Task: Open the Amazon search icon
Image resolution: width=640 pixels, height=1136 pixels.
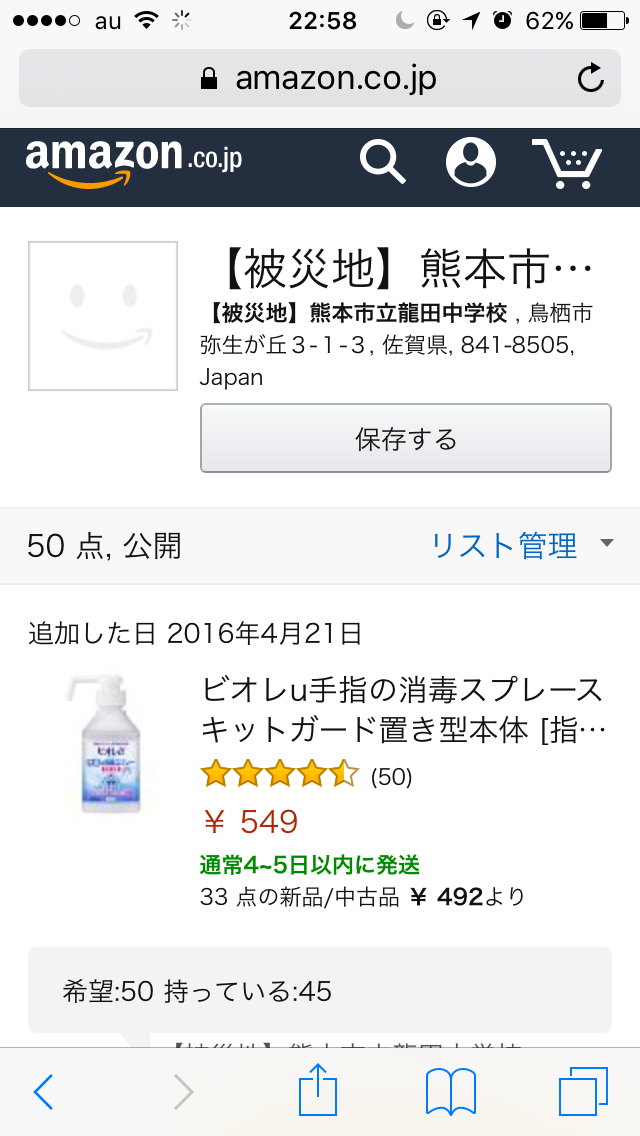Action: [382, 162]
